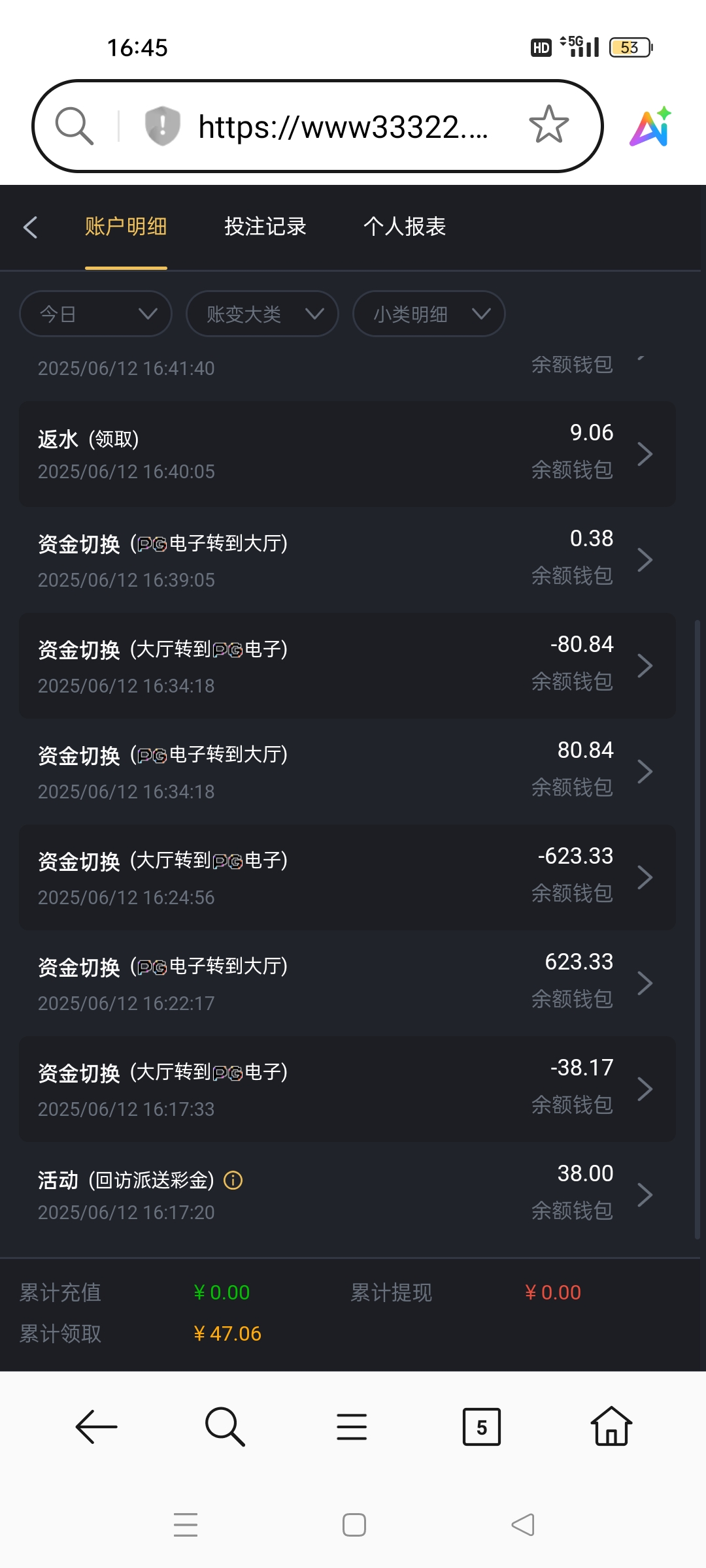Bookmark this page with the star icon
This screenshot has width=706, height=1568.
[548, 125]
